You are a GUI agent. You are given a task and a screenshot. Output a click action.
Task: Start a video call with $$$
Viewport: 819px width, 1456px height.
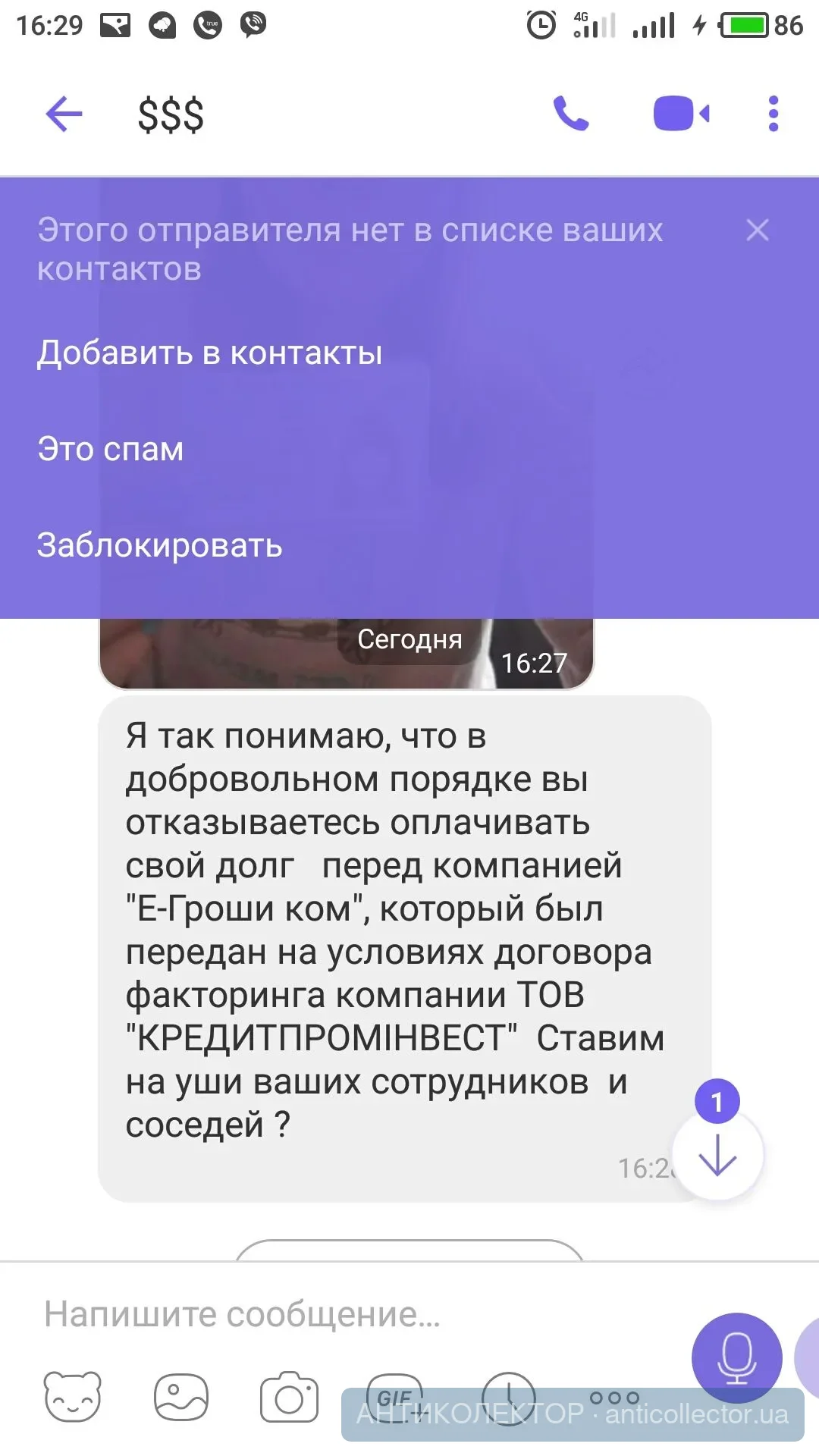(x=680, y=114)
